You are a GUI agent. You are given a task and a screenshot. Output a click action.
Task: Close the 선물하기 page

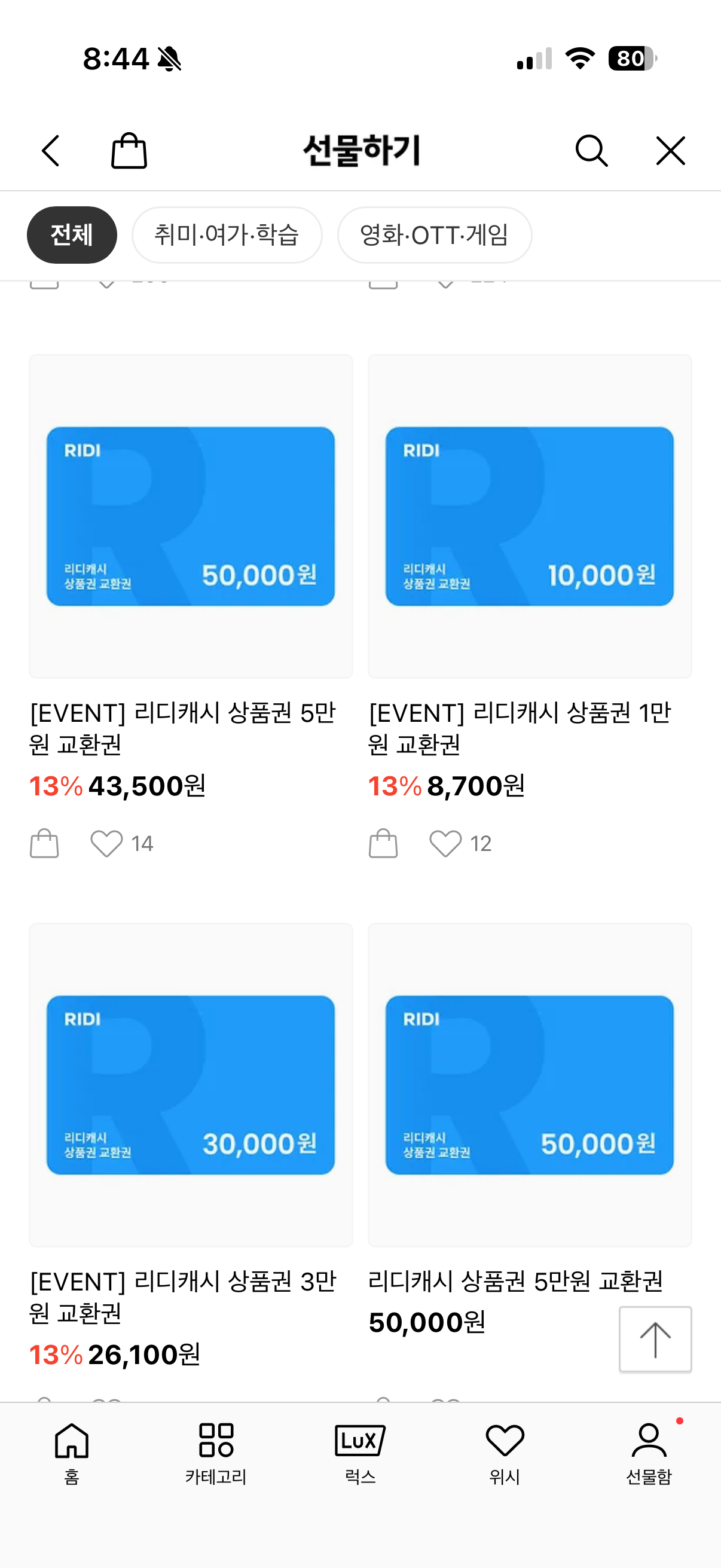[x=671, y=150]
